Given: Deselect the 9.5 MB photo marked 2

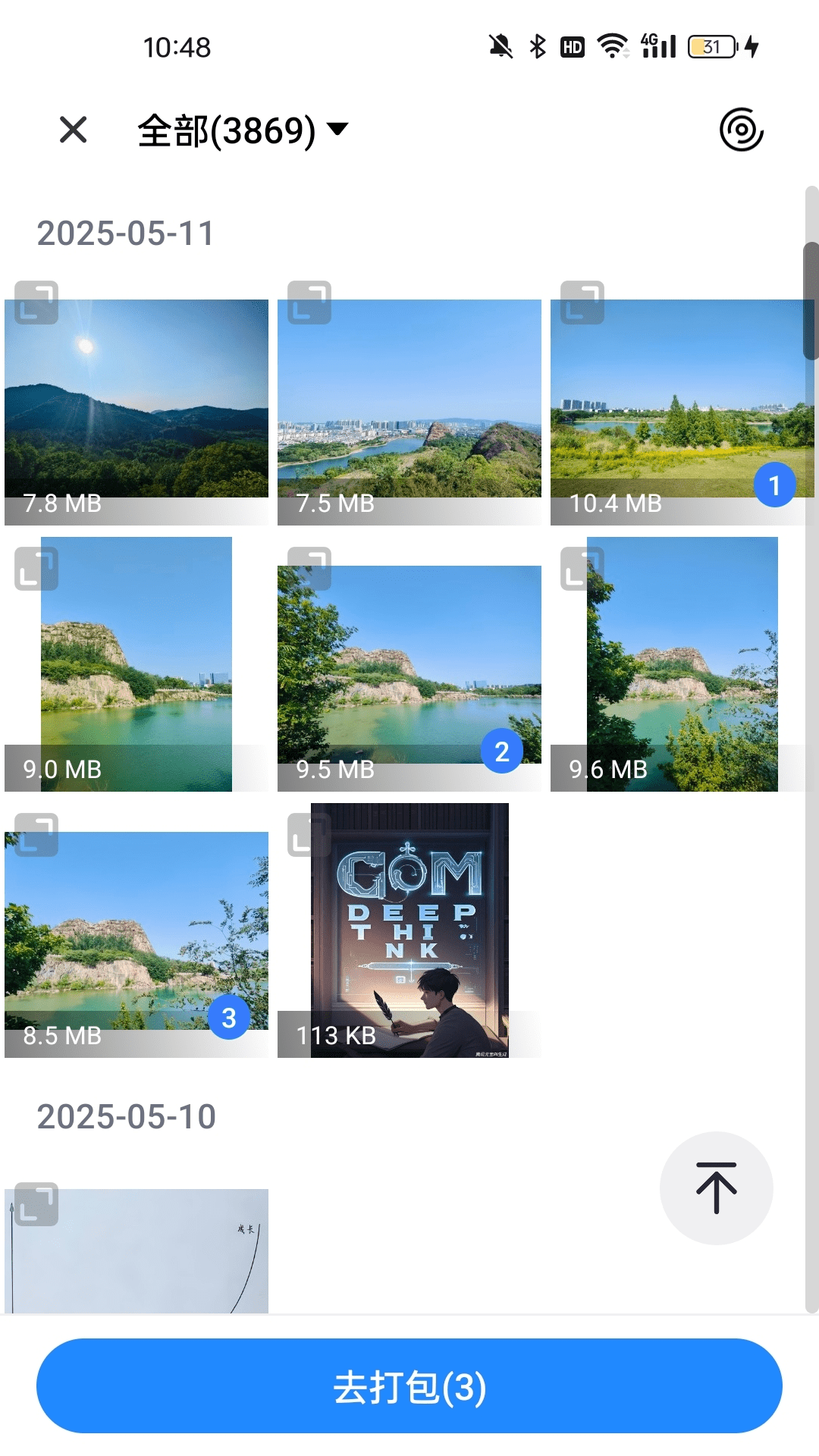Looking at the screenshot, I should pos(501,752).
